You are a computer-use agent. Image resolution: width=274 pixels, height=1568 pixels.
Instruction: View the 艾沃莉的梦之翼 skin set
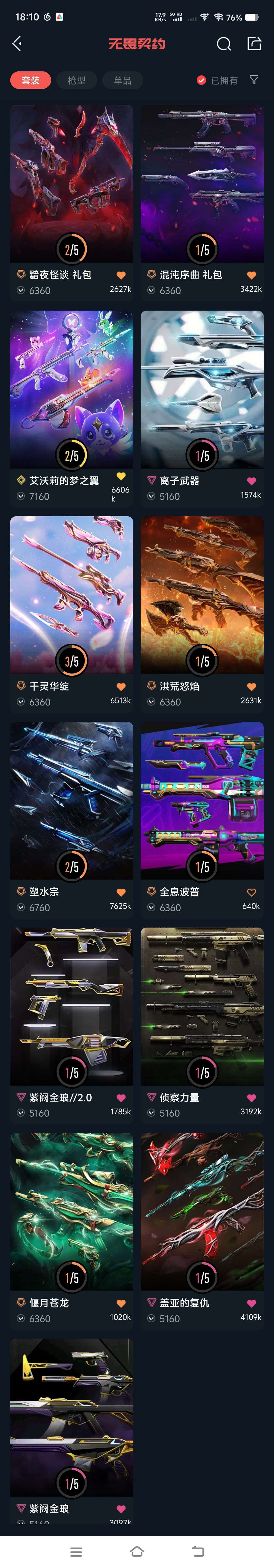[72, 389]
